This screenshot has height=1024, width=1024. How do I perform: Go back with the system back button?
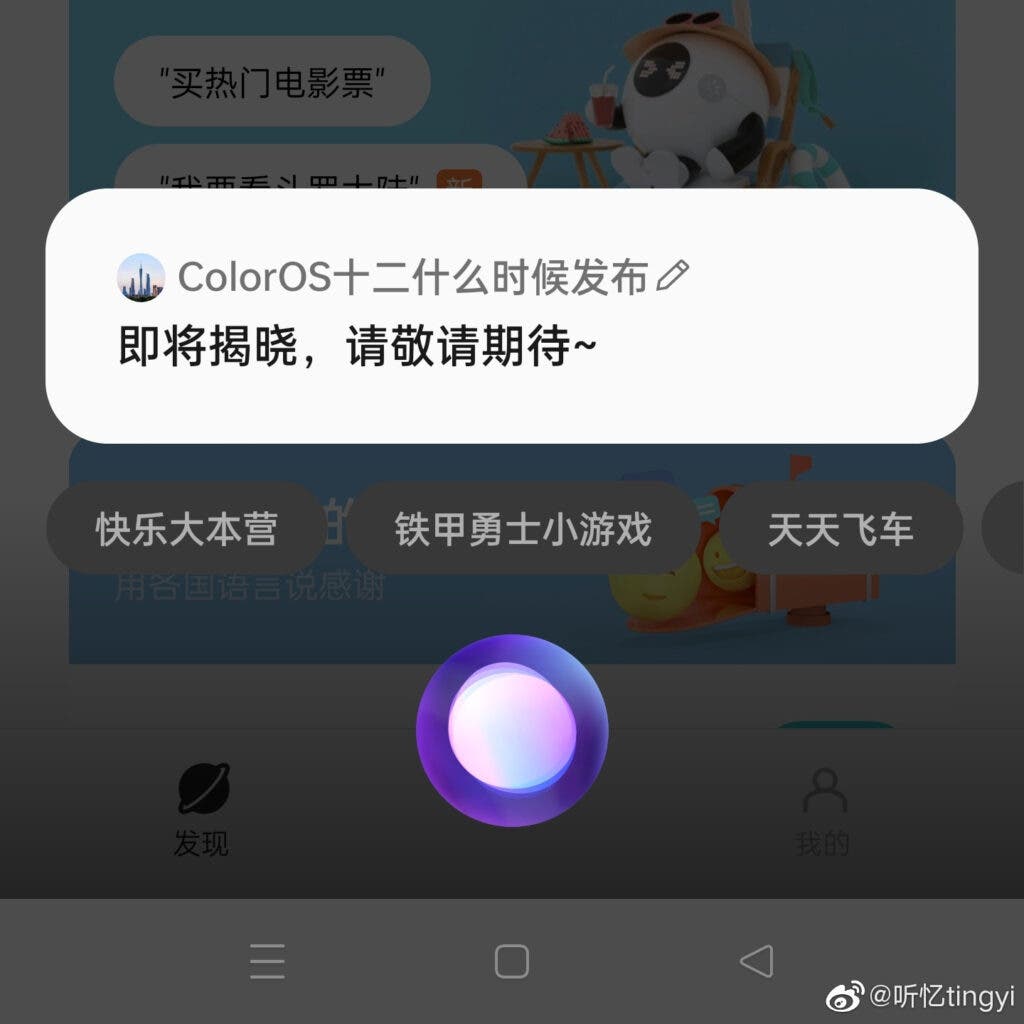[x=756, y=962]
